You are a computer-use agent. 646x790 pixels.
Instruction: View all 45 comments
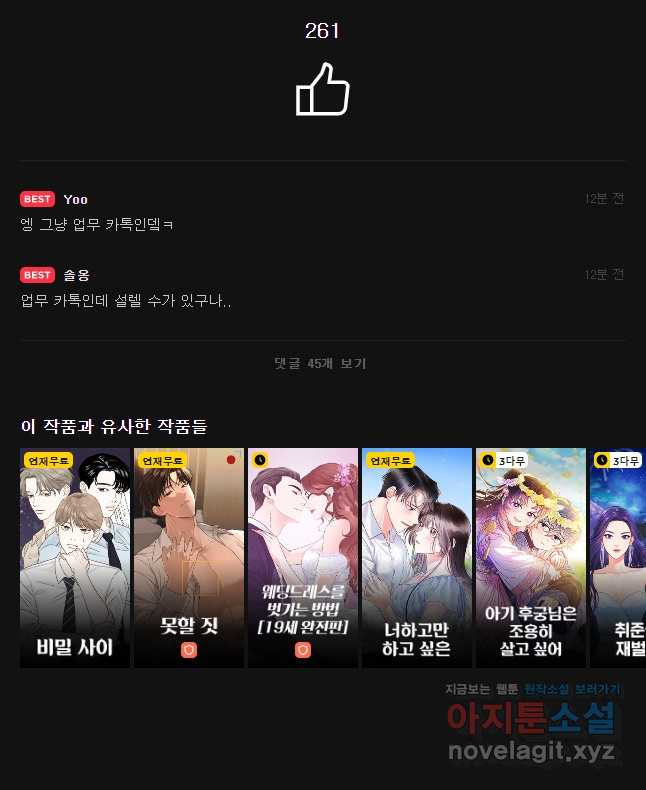pos(322,364)
